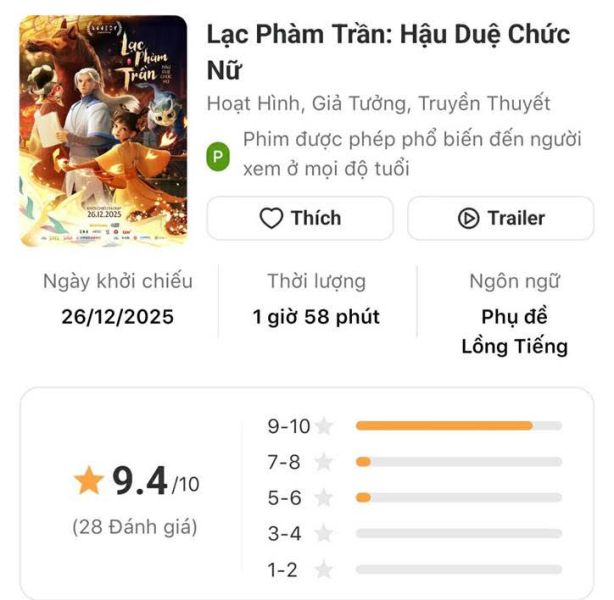Open the Lạc Phàm Trần poster image

coord(103,131)
